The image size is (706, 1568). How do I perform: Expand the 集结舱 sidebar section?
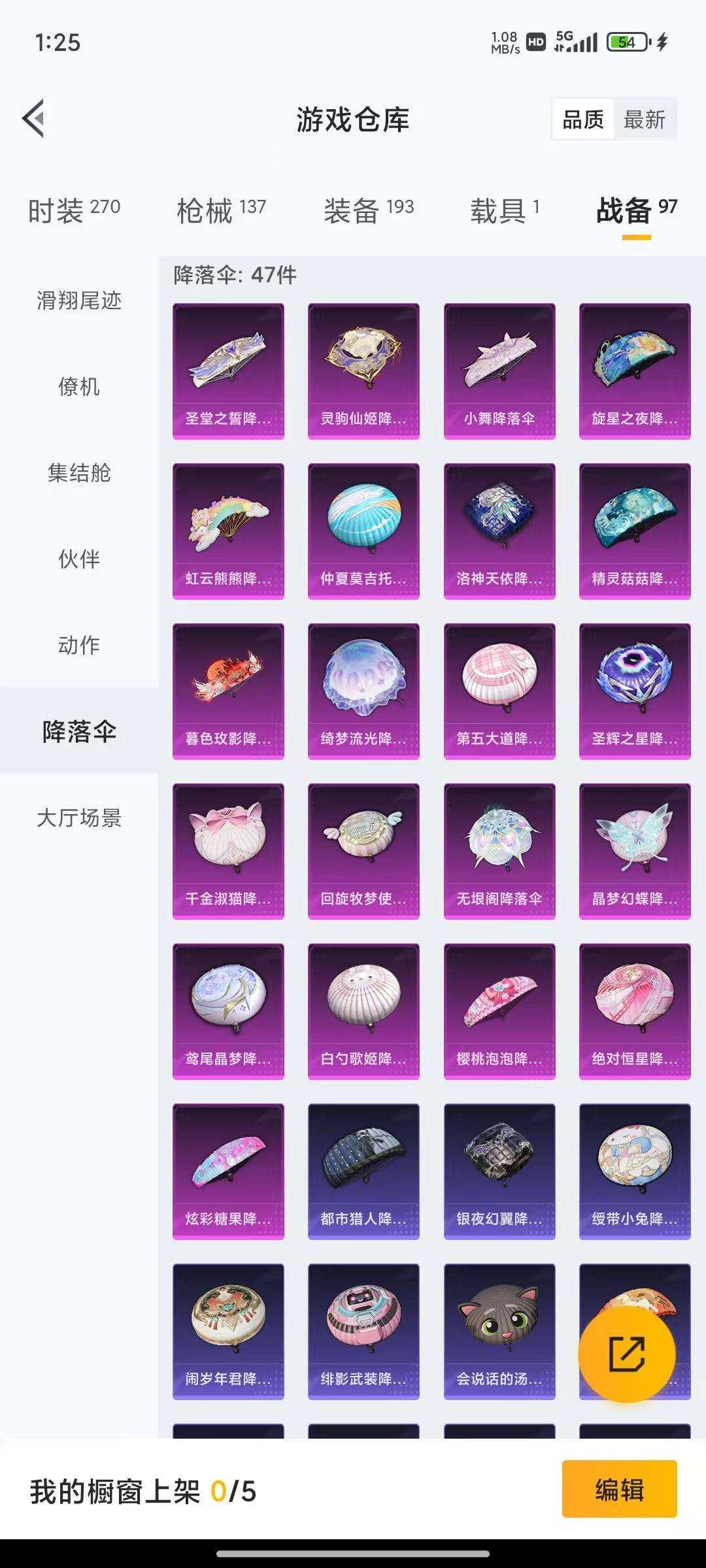click(78, 474)
